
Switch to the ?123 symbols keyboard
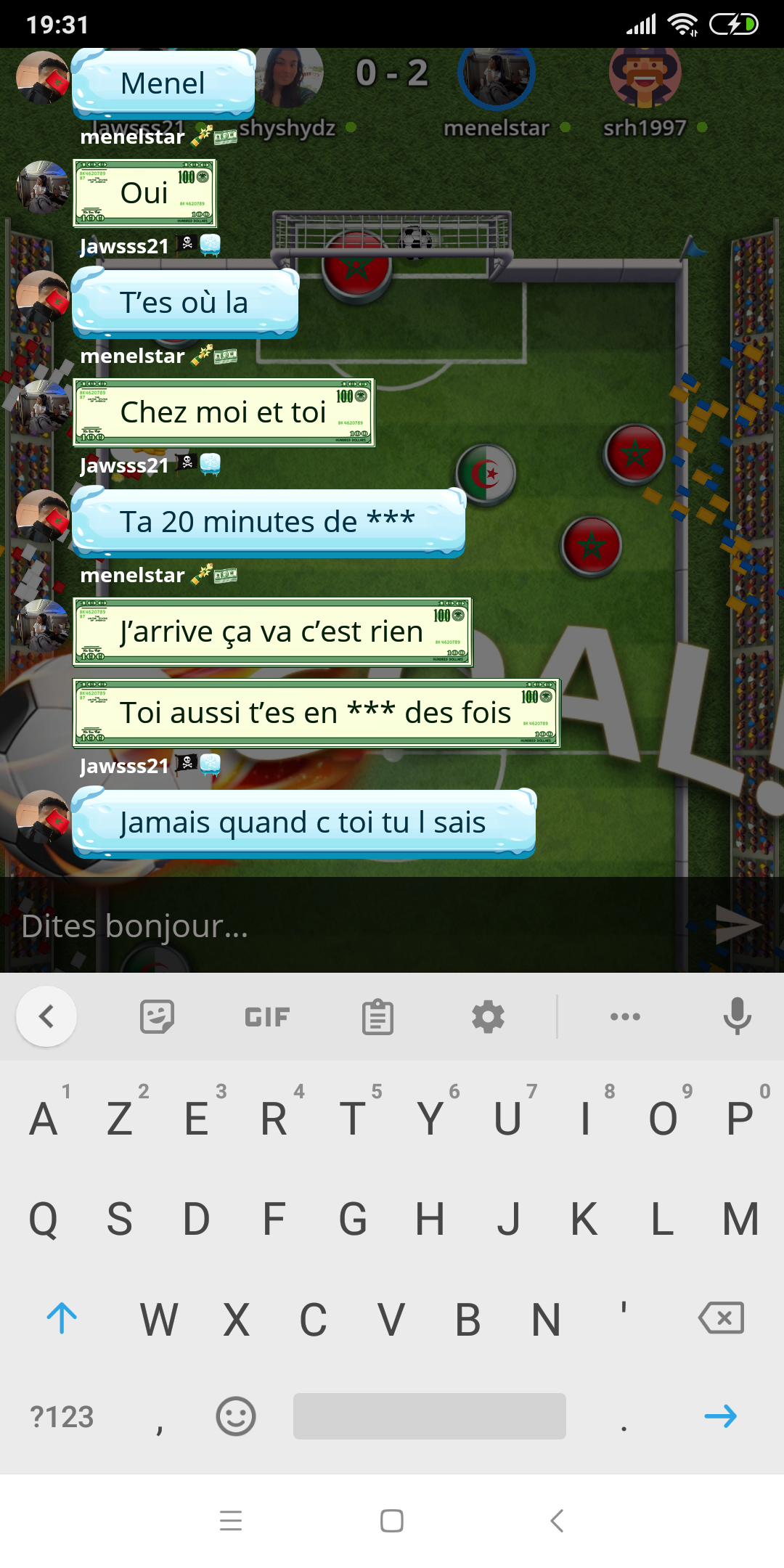[62, 1416]
